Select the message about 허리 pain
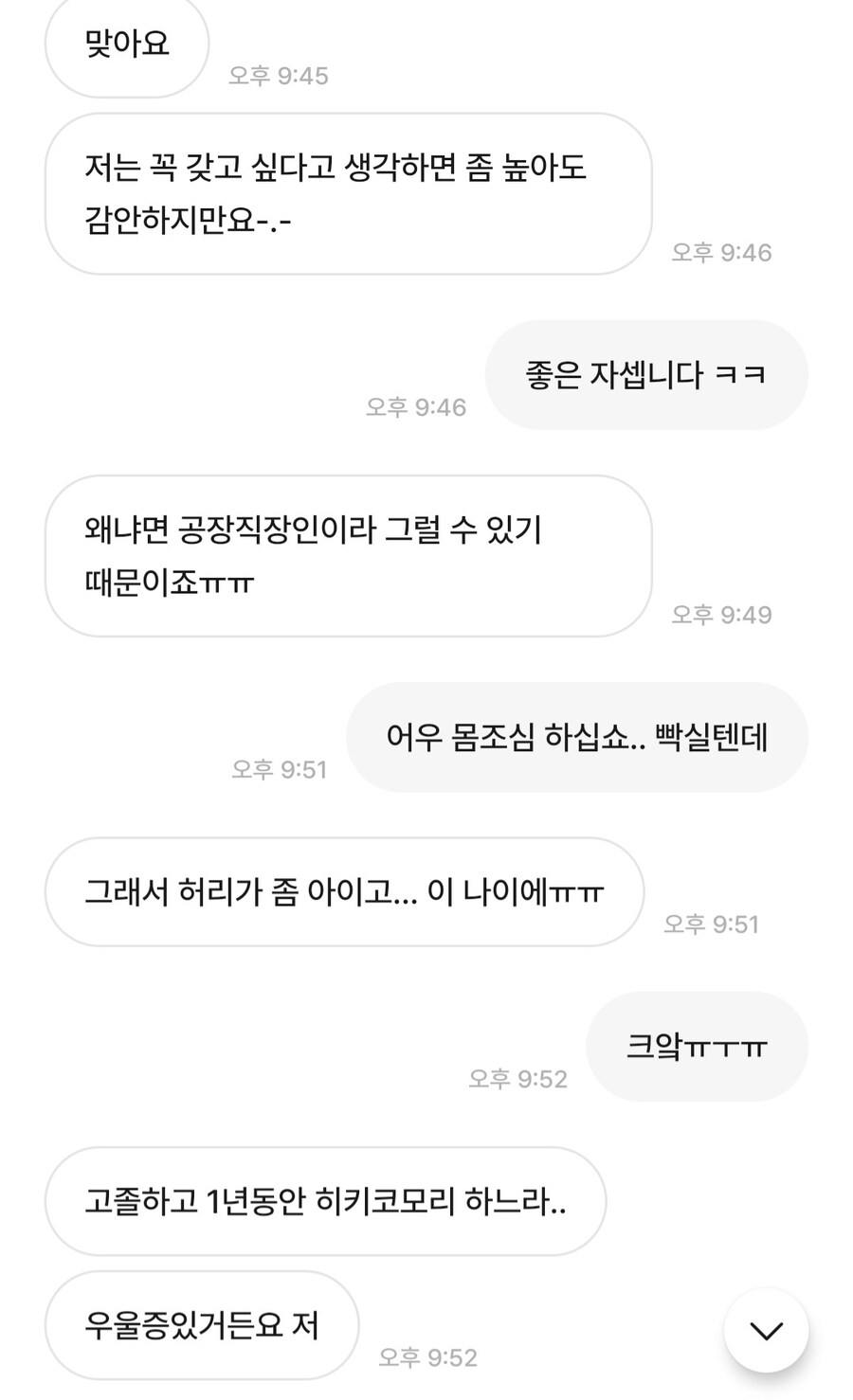This screenshot has height=1400, width=853. point(343,891)
